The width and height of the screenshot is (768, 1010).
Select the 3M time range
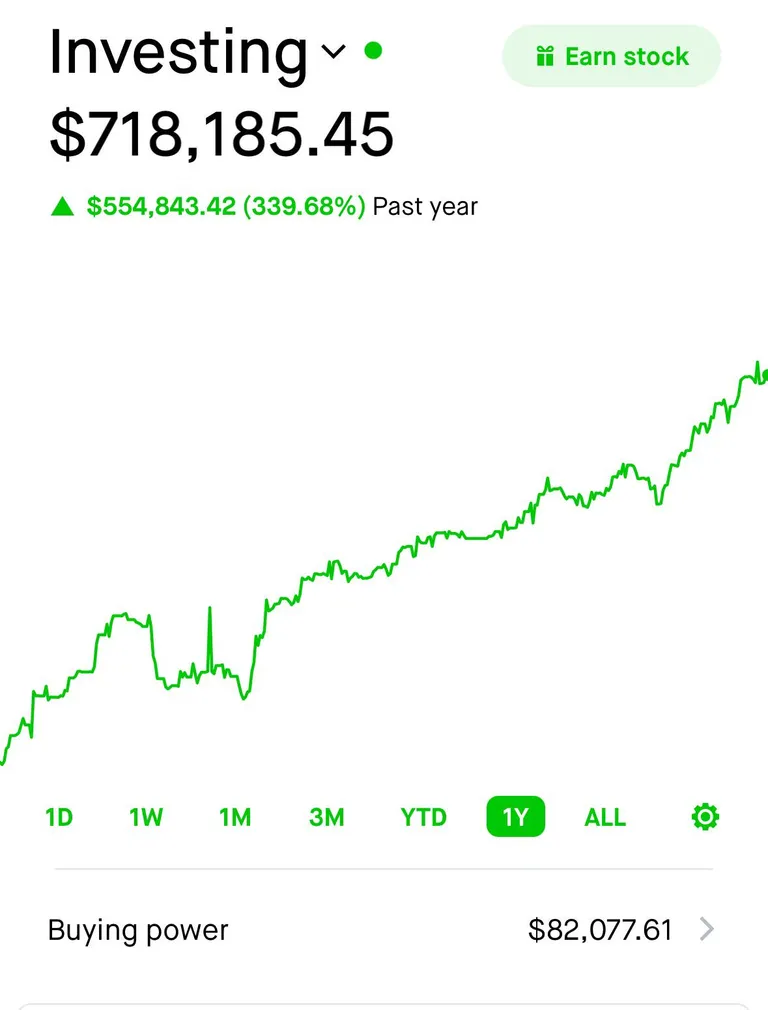coord(325,817)
